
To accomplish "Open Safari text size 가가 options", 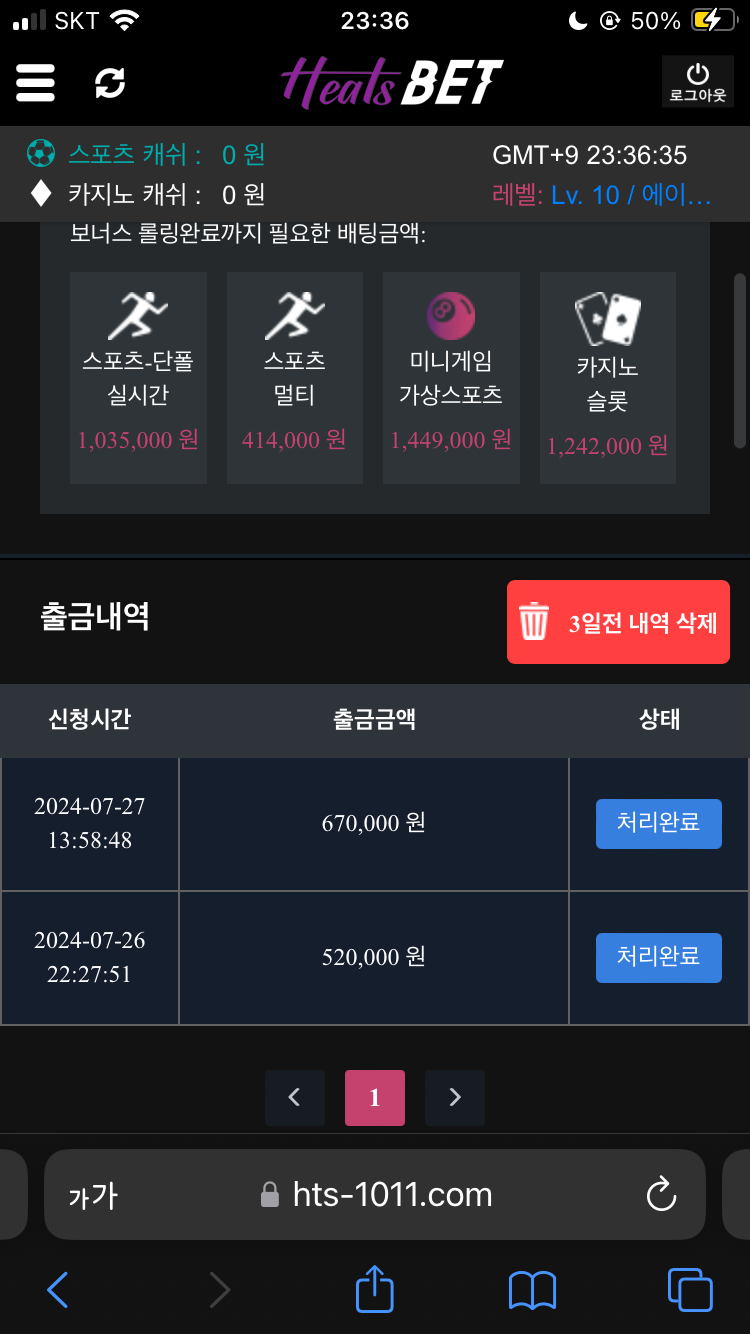I will coord(92,1195).
